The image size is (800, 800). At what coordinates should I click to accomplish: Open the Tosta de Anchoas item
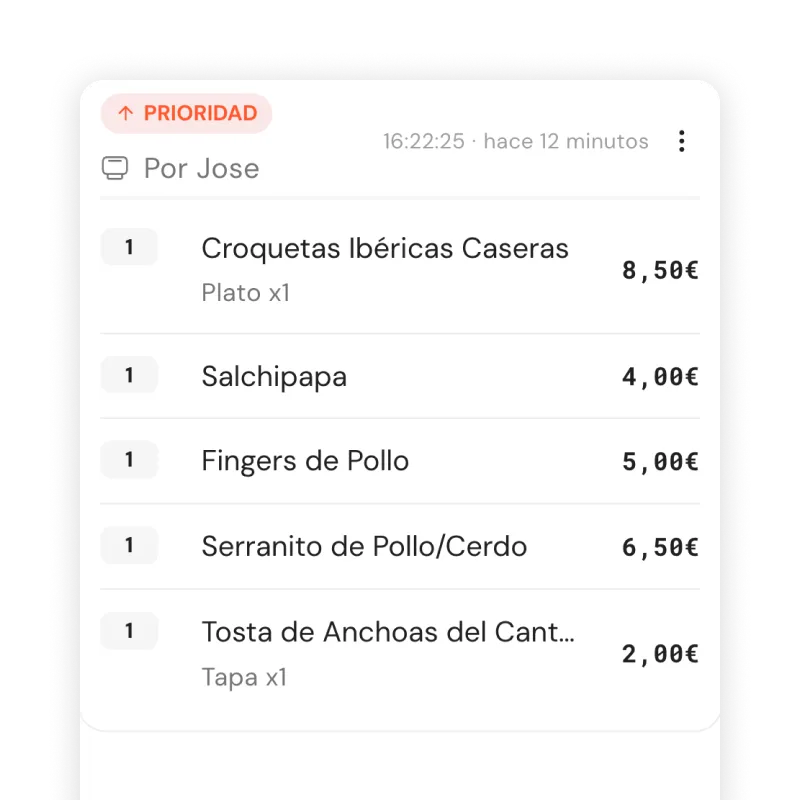click(388, 633)
